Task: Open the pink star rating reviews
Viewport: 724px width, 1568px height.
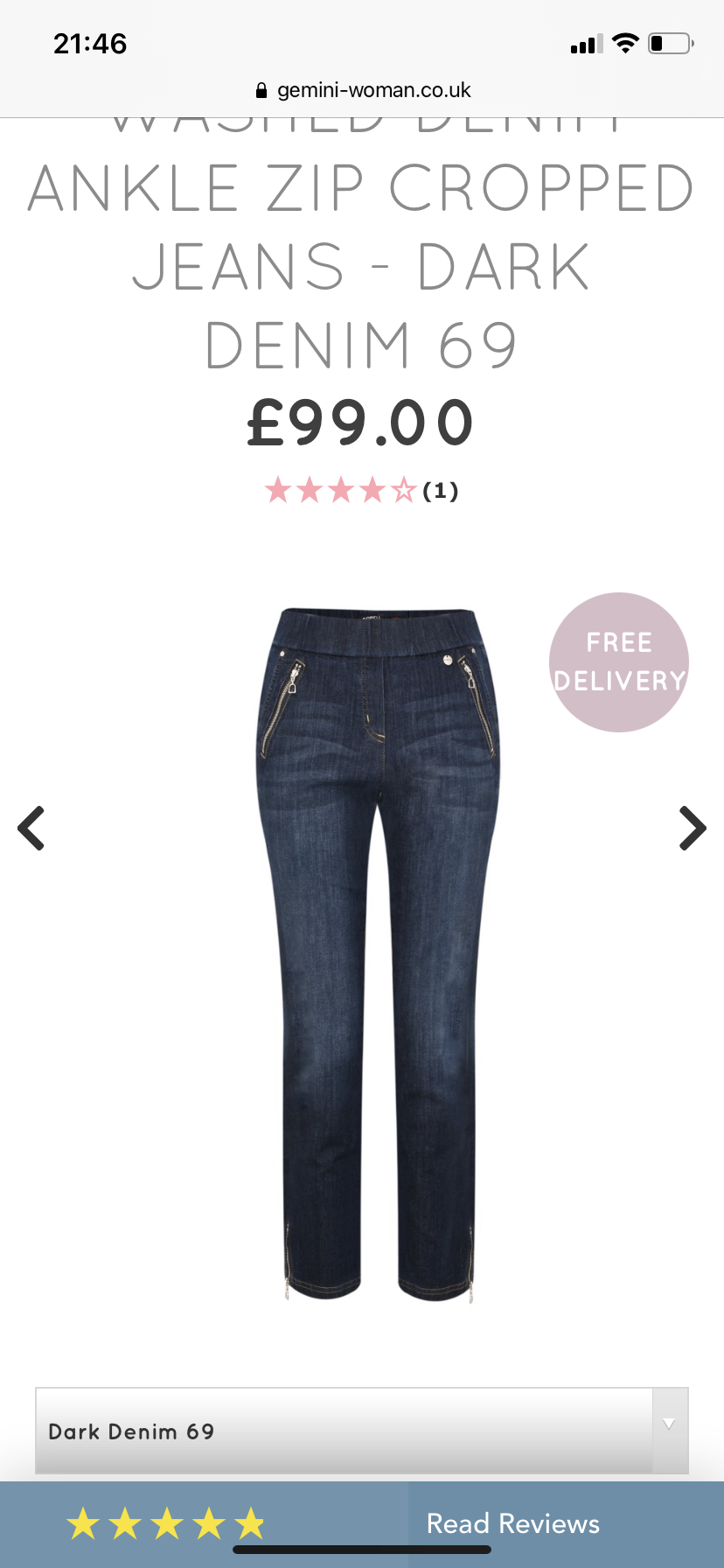Action: [362, 490]
